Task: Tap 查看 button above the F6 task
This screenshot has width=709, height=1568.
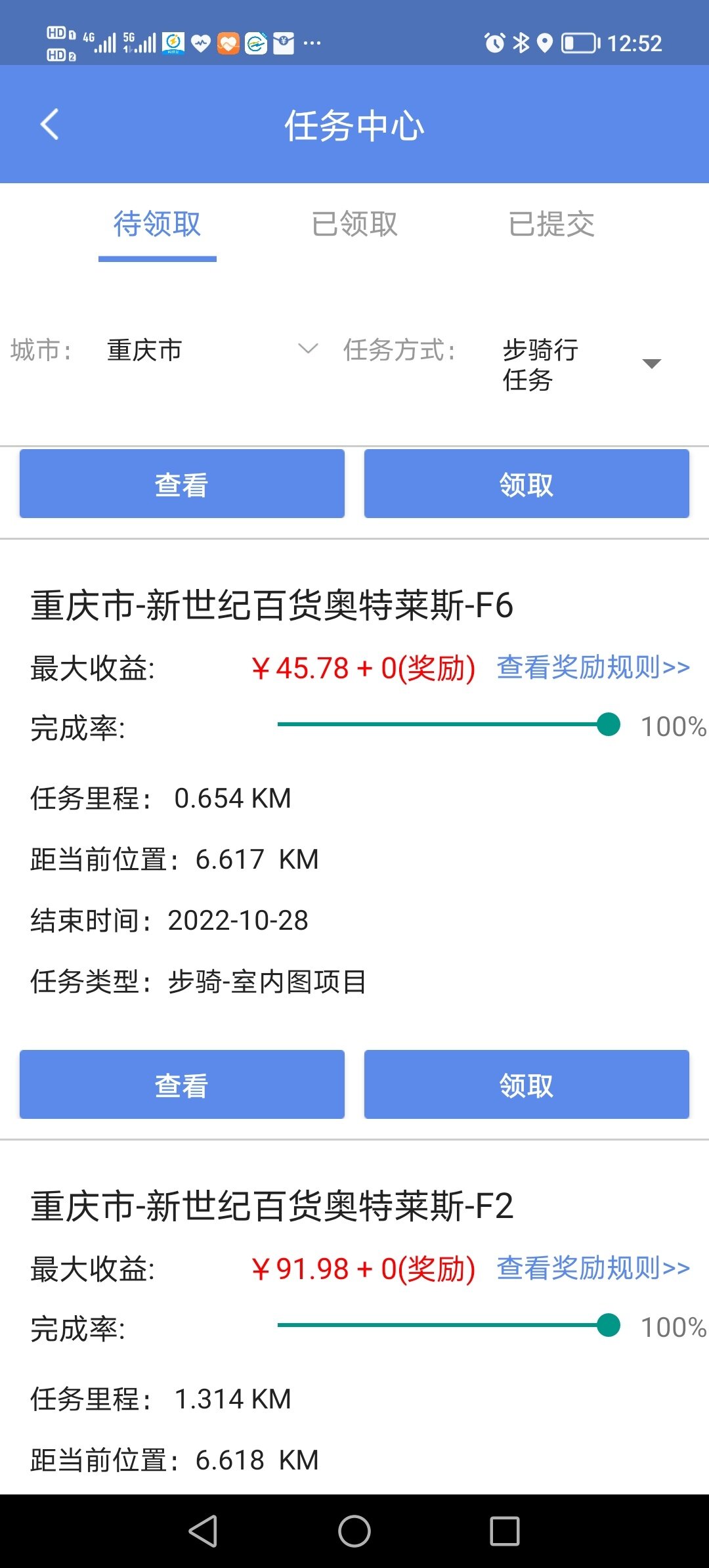Action: coord(182,484)
